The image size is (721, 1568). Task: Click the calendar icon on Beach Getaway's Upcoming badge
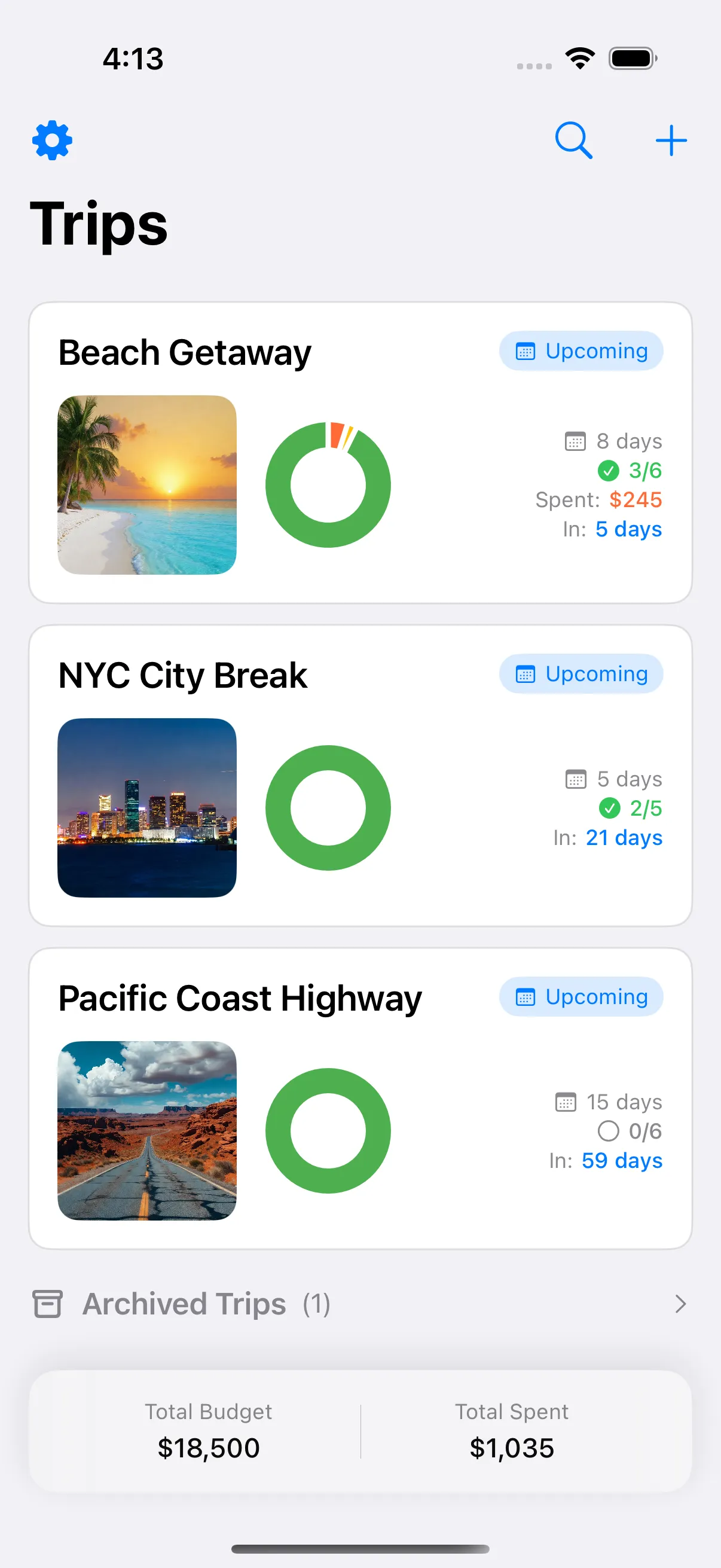click(x=526, y=351)
